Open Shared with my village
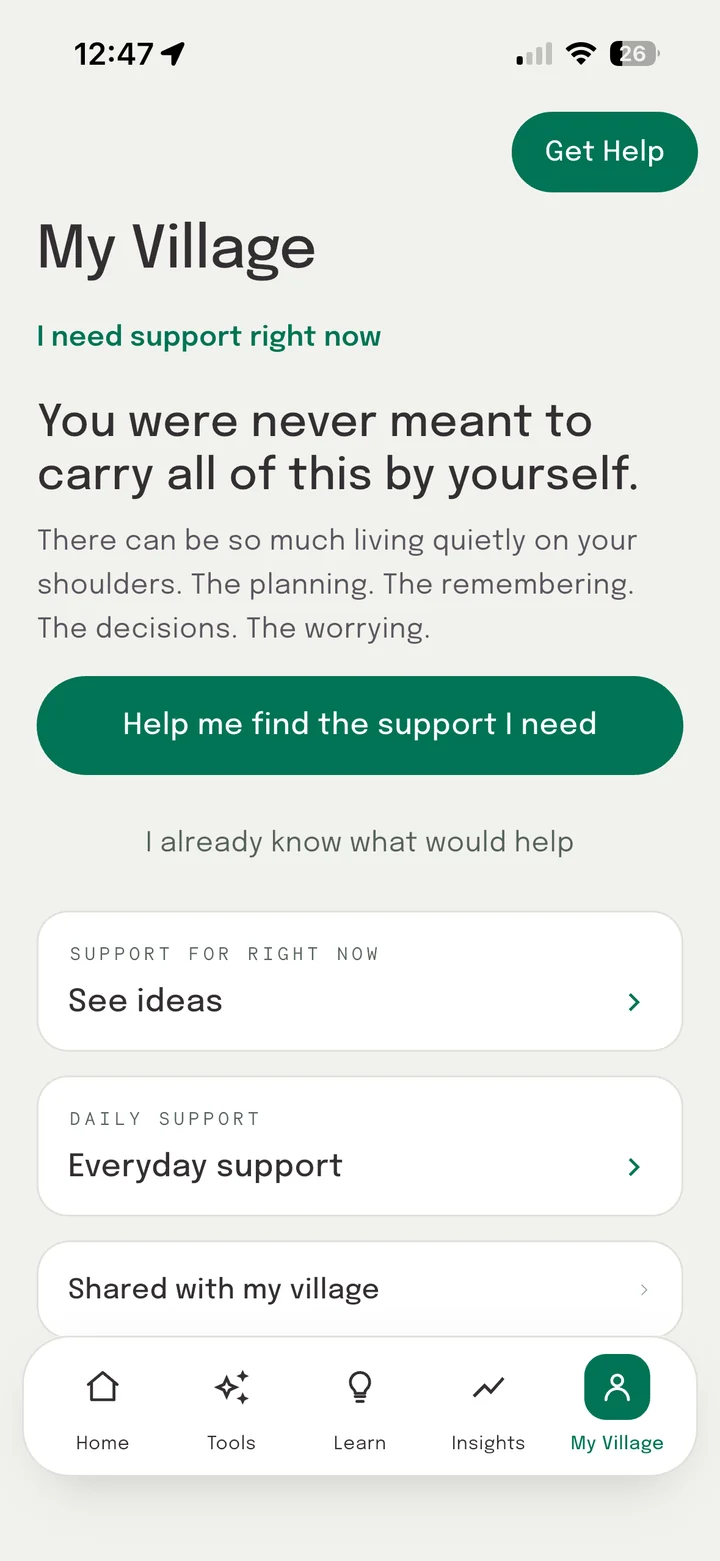720x1561 pixels. 360,1289
